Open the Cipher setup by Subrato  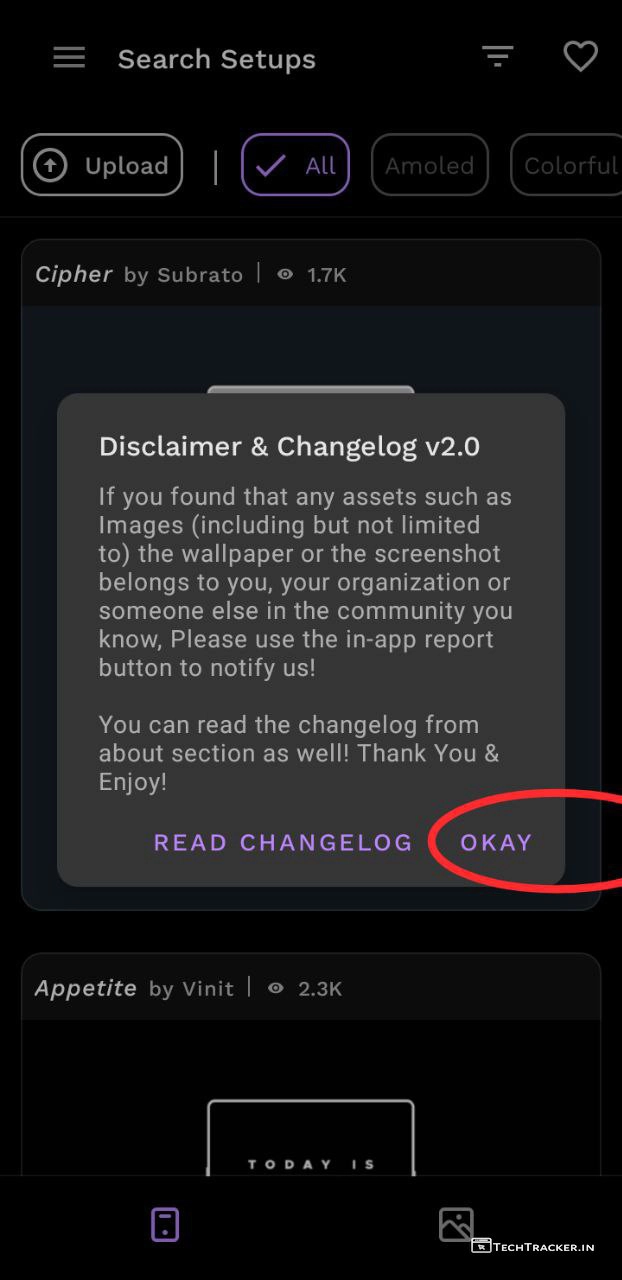(74, 274)
